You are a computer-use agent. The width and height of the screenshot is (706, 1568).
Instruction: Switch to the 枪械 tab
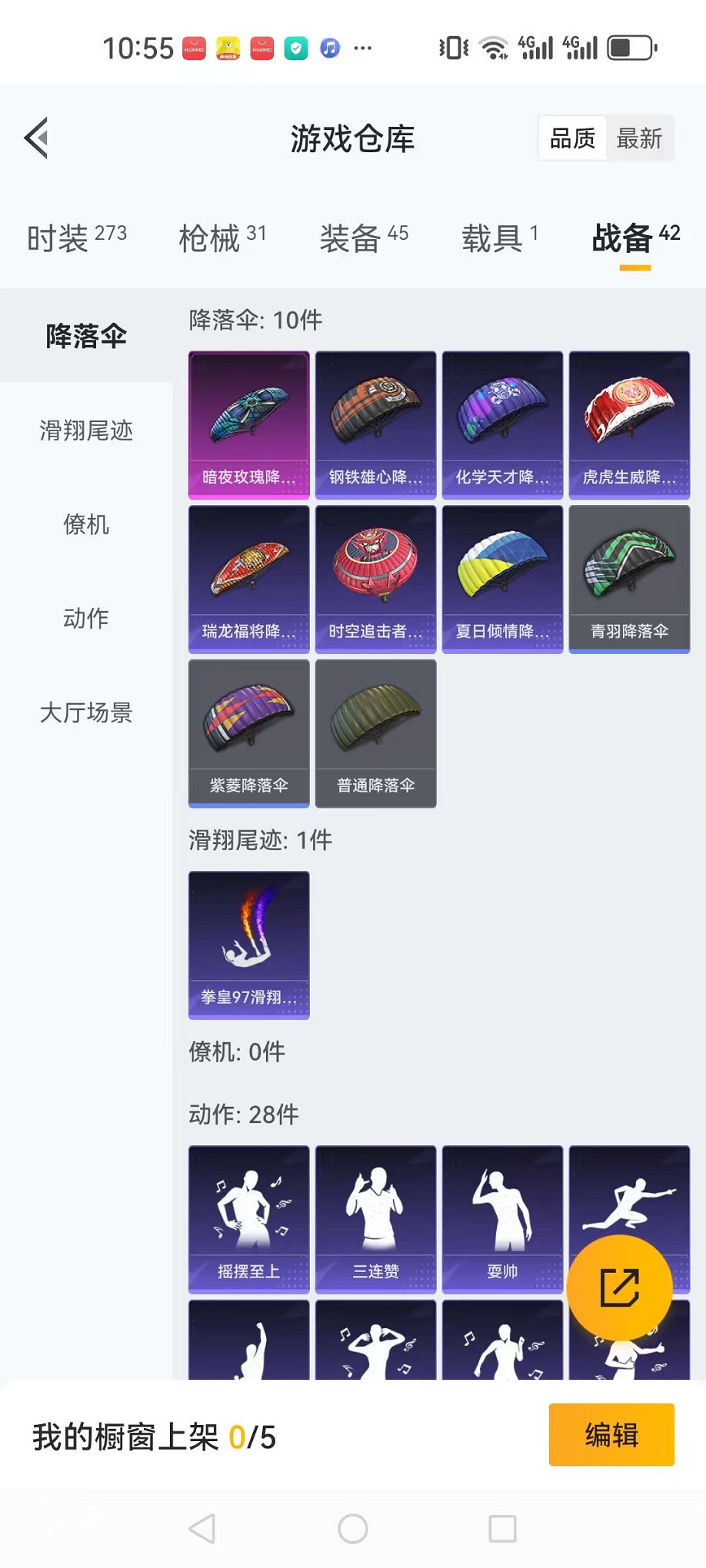tap(221, 238)
